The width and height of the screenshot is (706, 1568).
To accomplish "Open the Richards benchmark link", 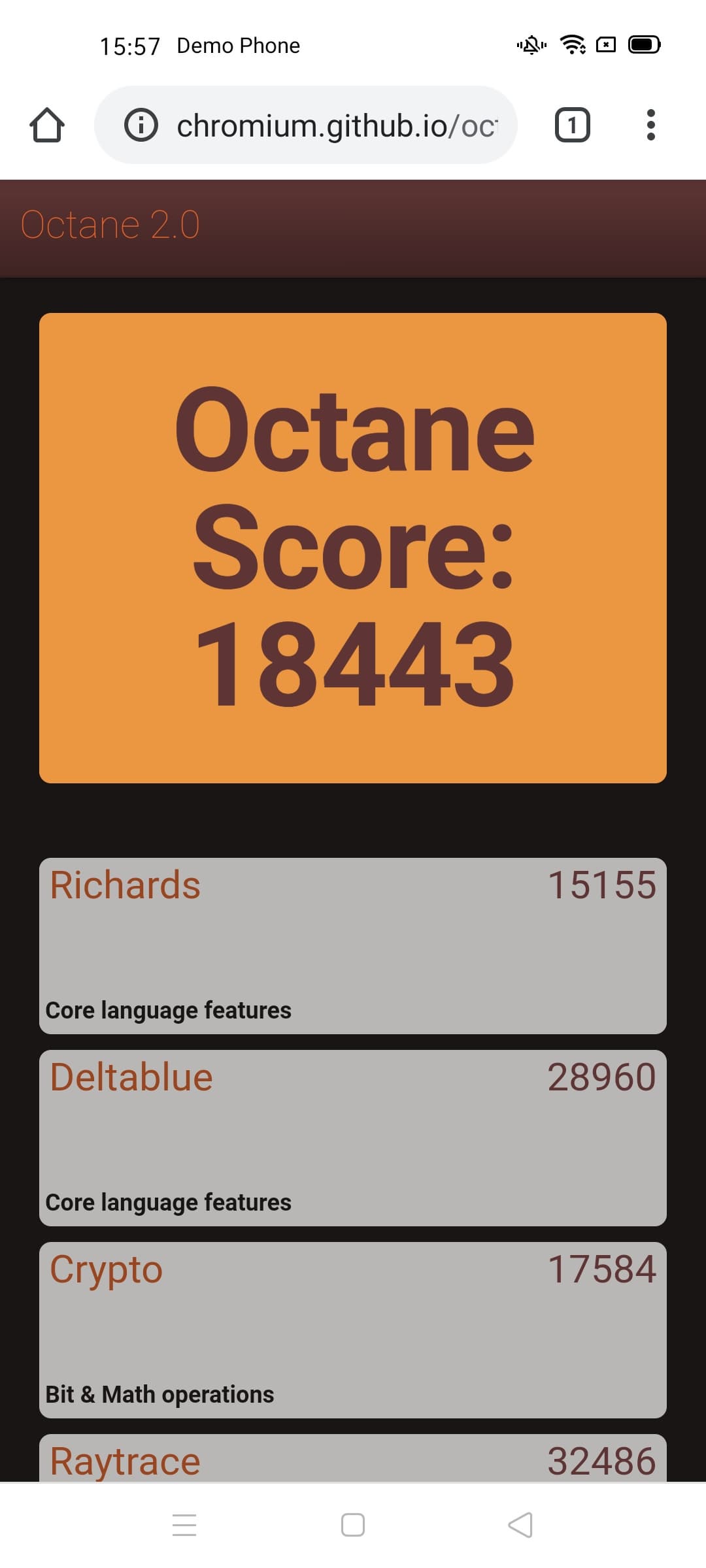I will tap(126, 885).
